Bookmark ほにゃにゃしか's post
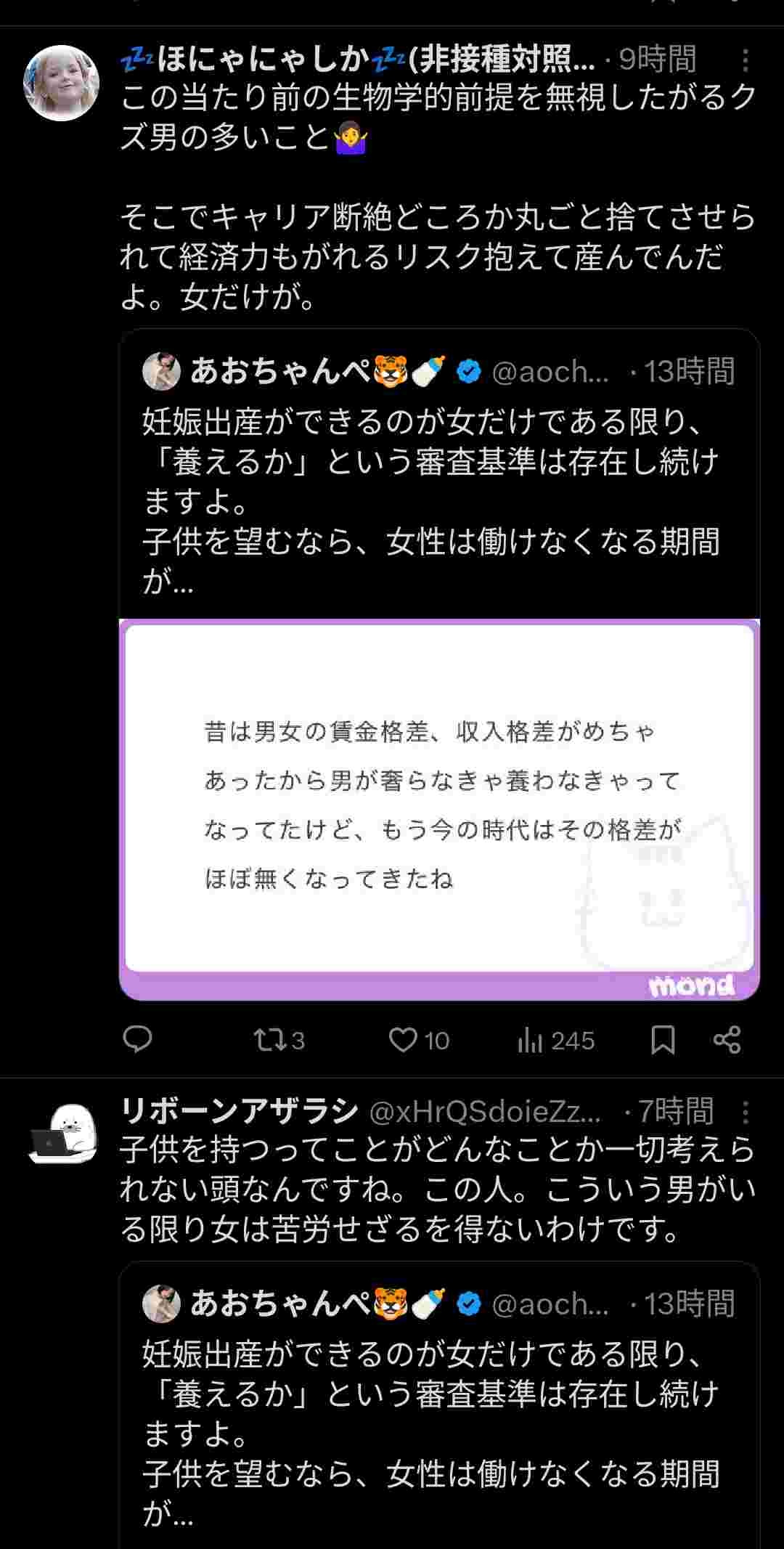This screenshot has height=1549, width=784. (x=663, y=1040)
